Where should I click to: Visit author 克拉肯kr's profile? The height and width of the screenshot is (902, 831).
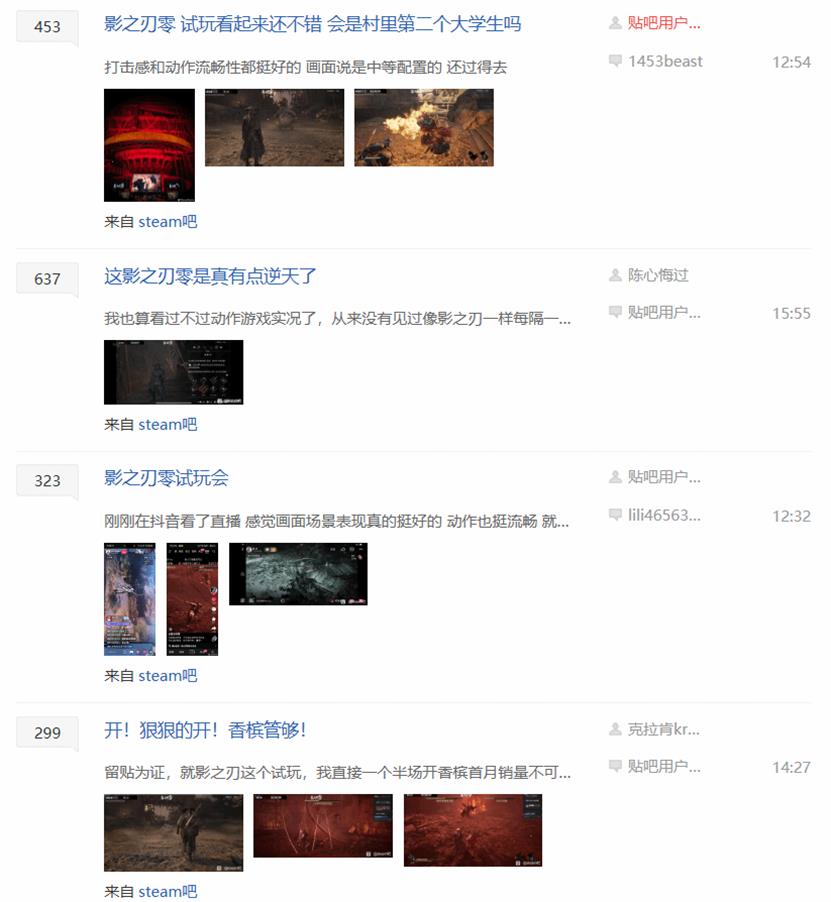(x=663, y=729)
